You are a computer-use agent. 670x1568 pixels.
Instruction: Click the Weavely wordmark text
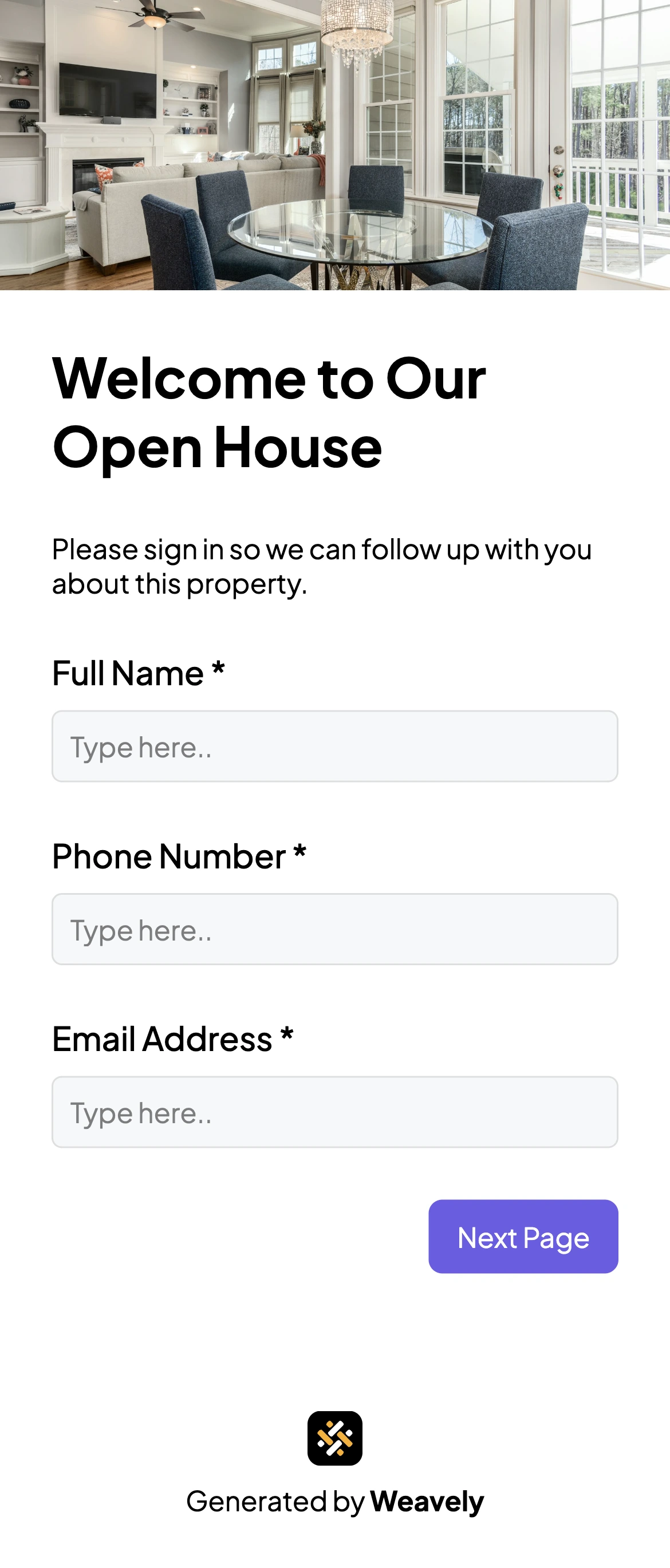427,1500
